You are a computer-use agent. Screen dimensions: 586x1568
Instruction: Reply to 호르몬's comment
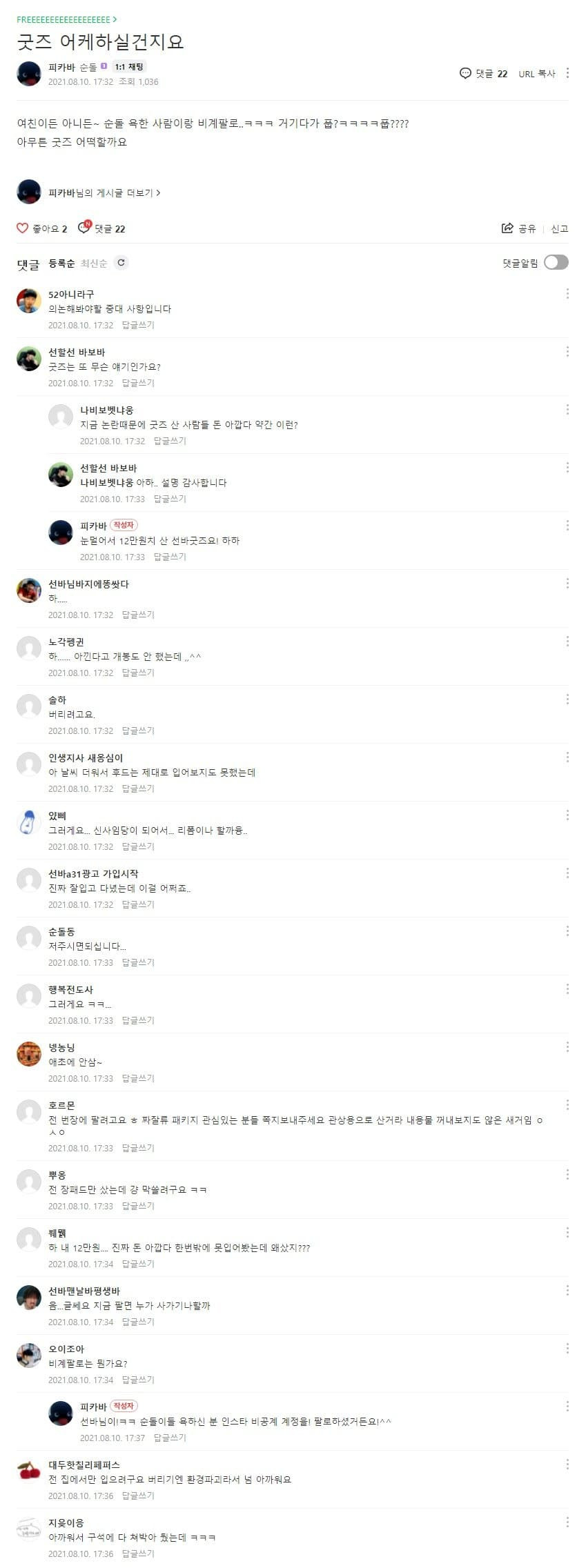click(x=138, y=1148)
